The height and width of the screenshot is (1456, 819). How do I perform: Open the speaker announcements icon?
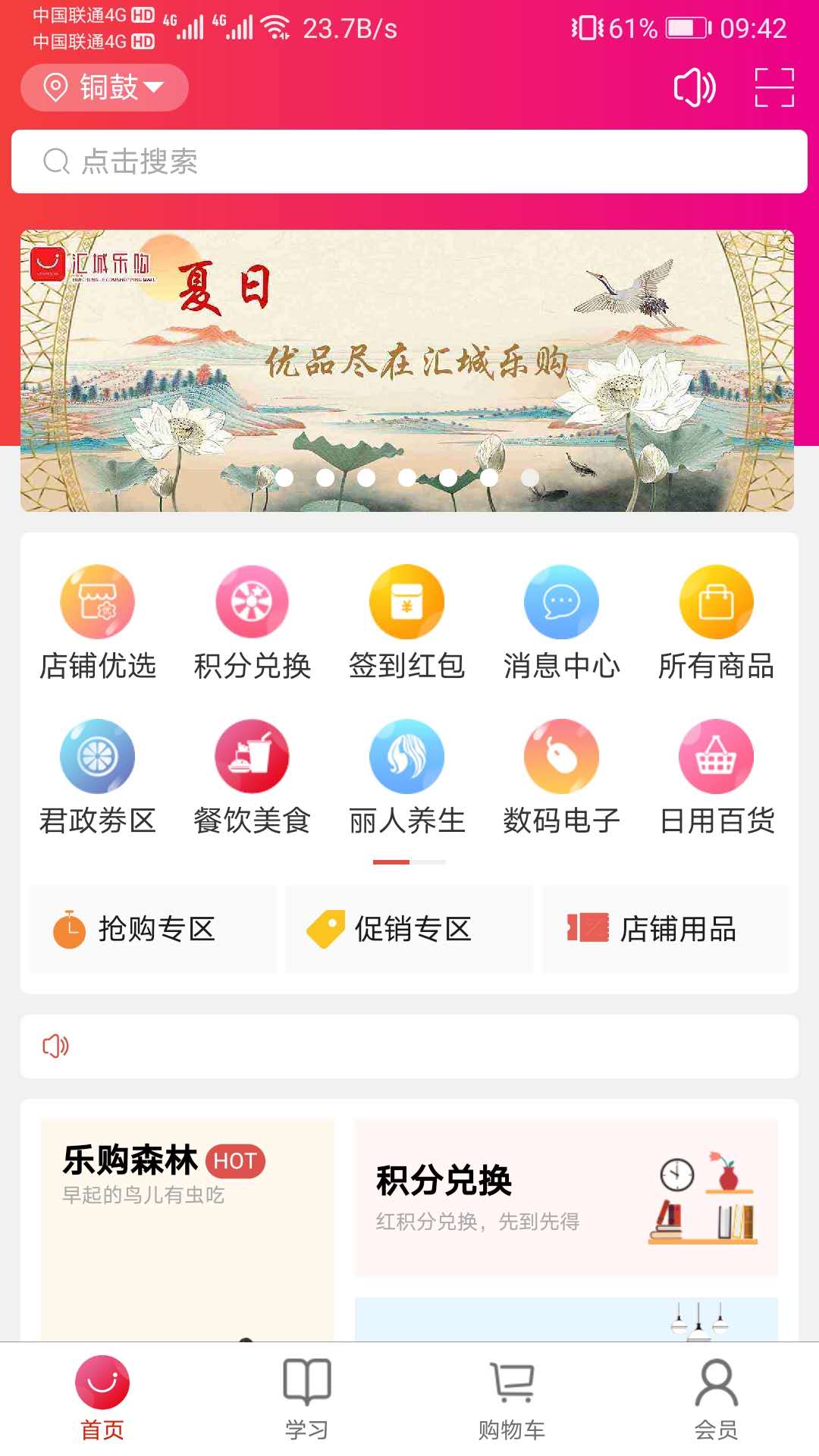pos(695,87)
